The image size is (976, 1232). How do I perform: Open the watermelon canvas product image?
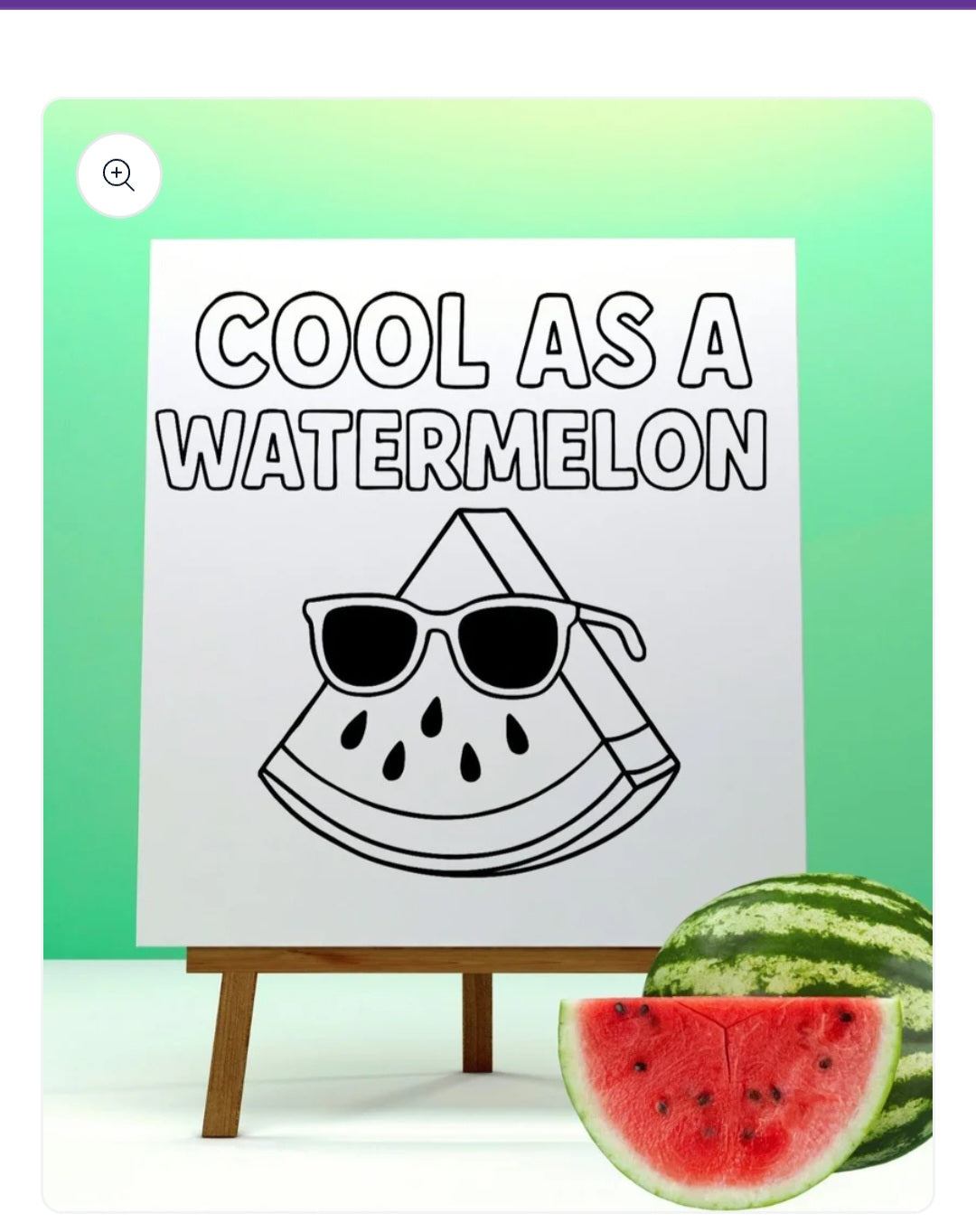[488, 633]
